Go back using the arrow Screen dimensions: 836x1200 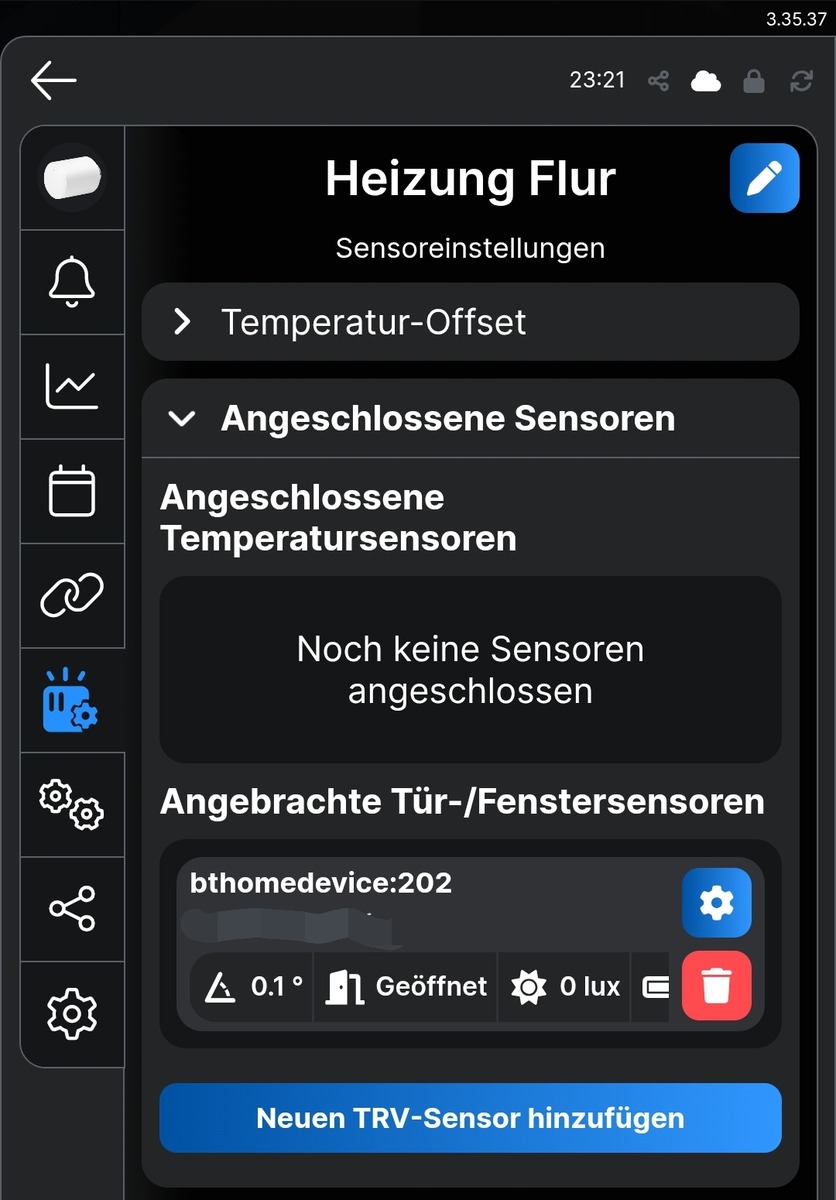pos(53,80)
